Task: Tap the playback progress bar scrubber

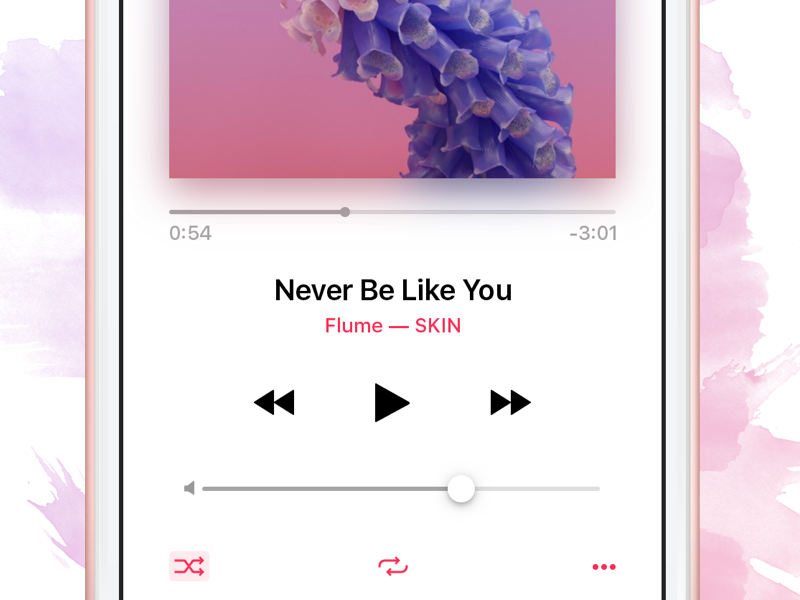Action: (345, 212)
